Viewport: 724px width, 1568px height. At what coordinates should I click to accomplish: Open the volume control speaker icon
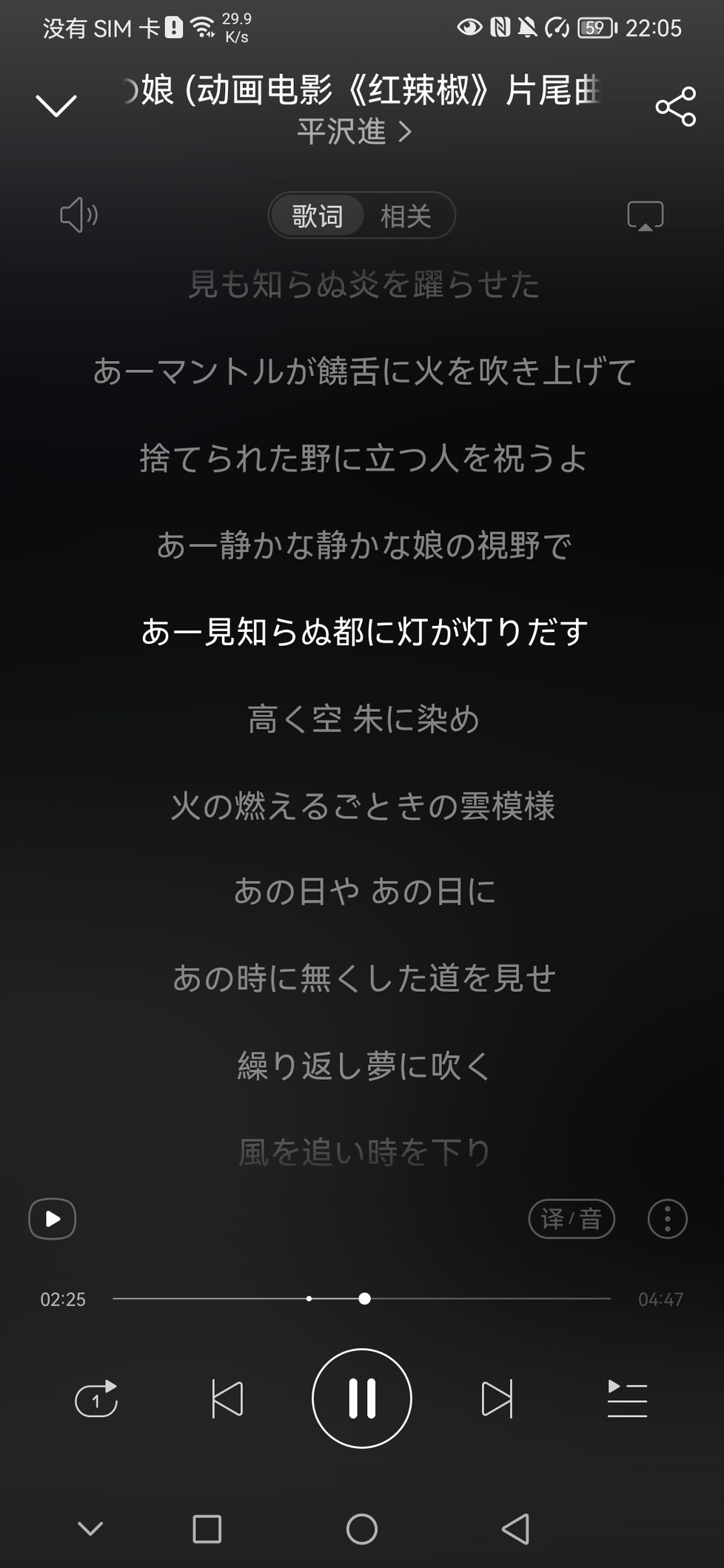[x=78, y=215]
